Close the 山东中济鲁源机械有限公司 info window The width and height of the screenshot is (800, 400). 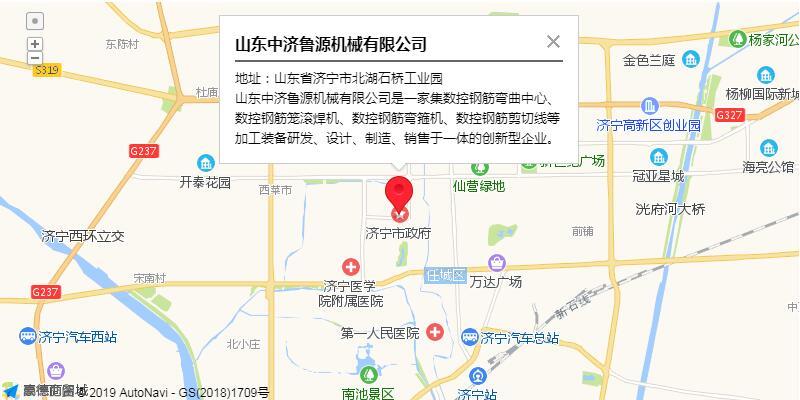point(553,42)
